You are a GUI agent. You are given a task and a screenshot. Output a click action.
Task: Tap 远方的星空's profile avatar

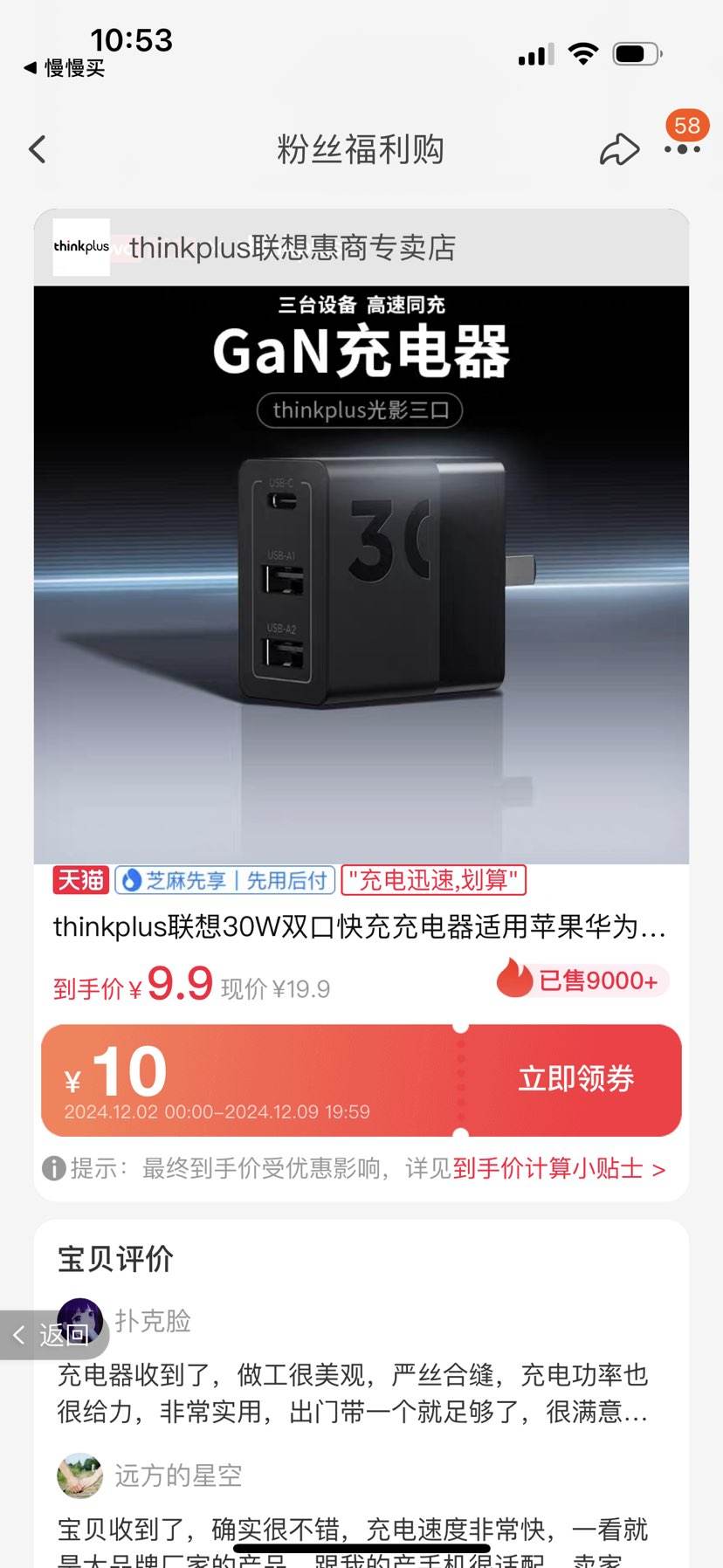(80, 1475)
